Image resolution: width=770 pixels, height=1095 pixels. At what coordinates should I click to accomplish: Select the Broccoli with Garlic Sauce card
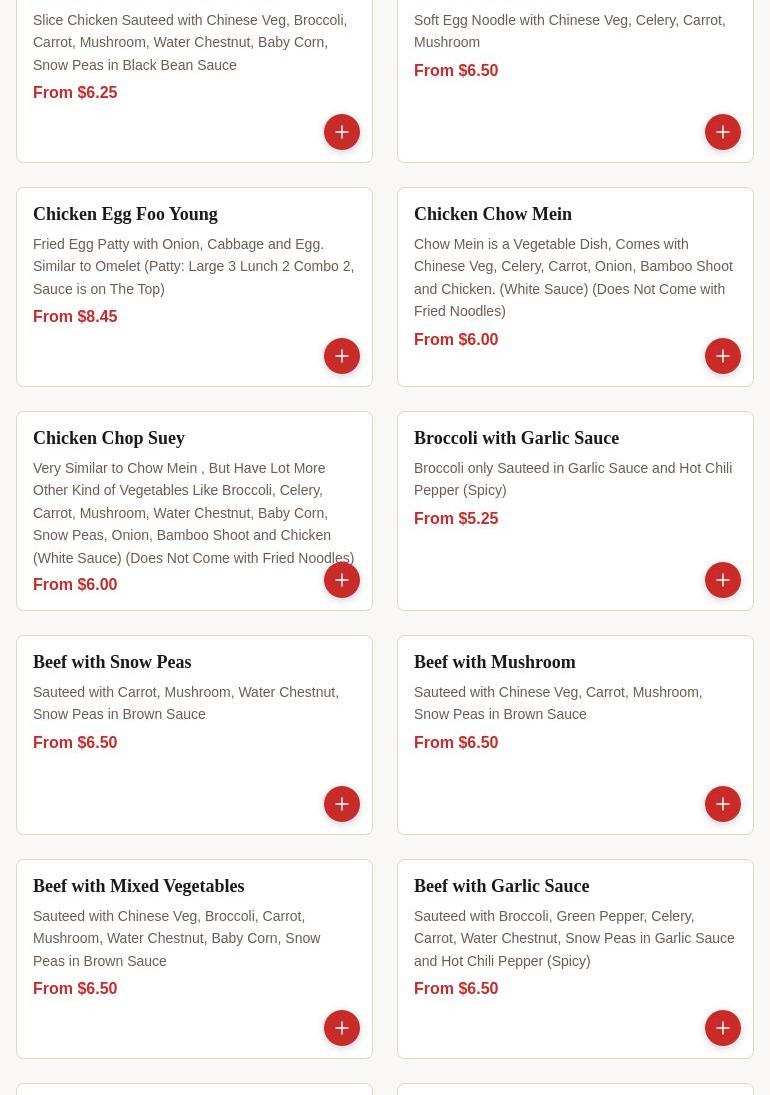[x=516, y=438]
